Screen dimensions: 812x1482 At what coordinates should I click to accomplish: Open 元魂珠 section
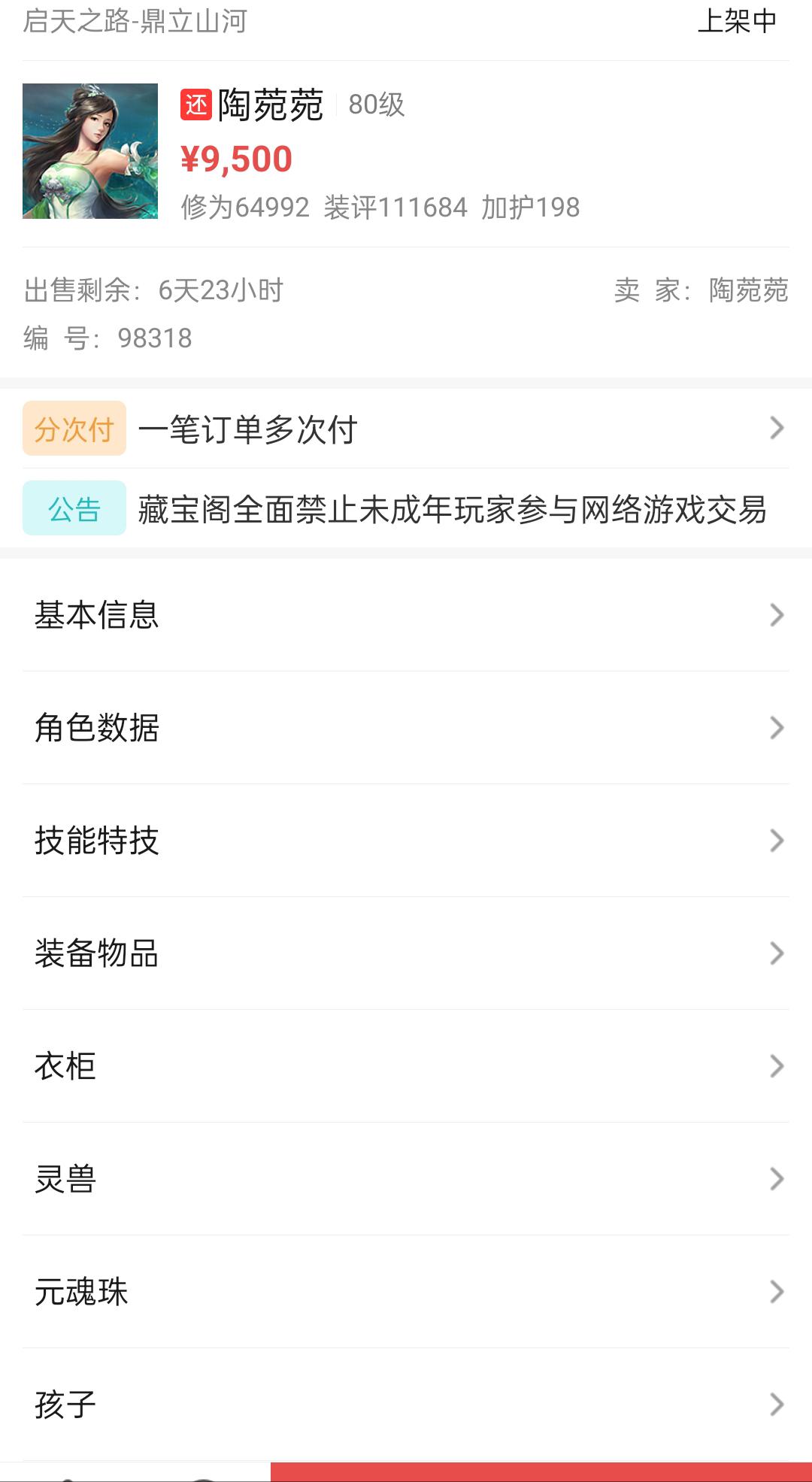(406, 1292)
